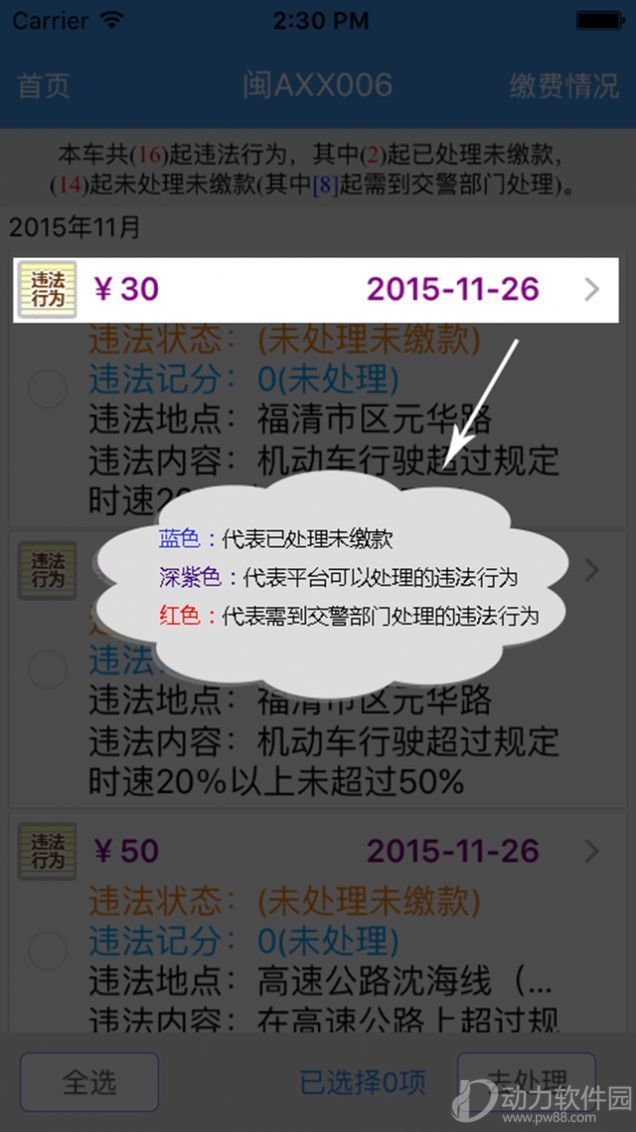The height and width of the screenshot is (1132, 636).
Task: Open the ¥50 violation dated 2015-11-26
Action: click(x=315, y=851)
